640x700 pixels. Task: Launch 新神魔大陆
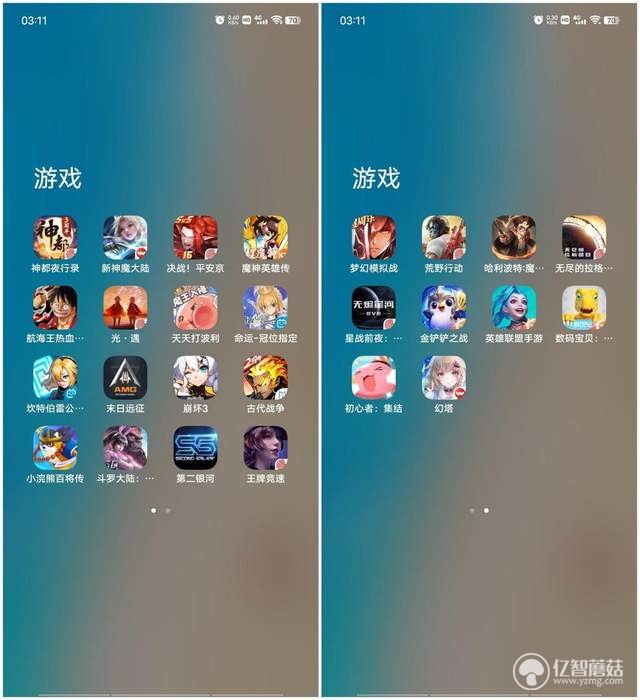click(x=125, y=238)
